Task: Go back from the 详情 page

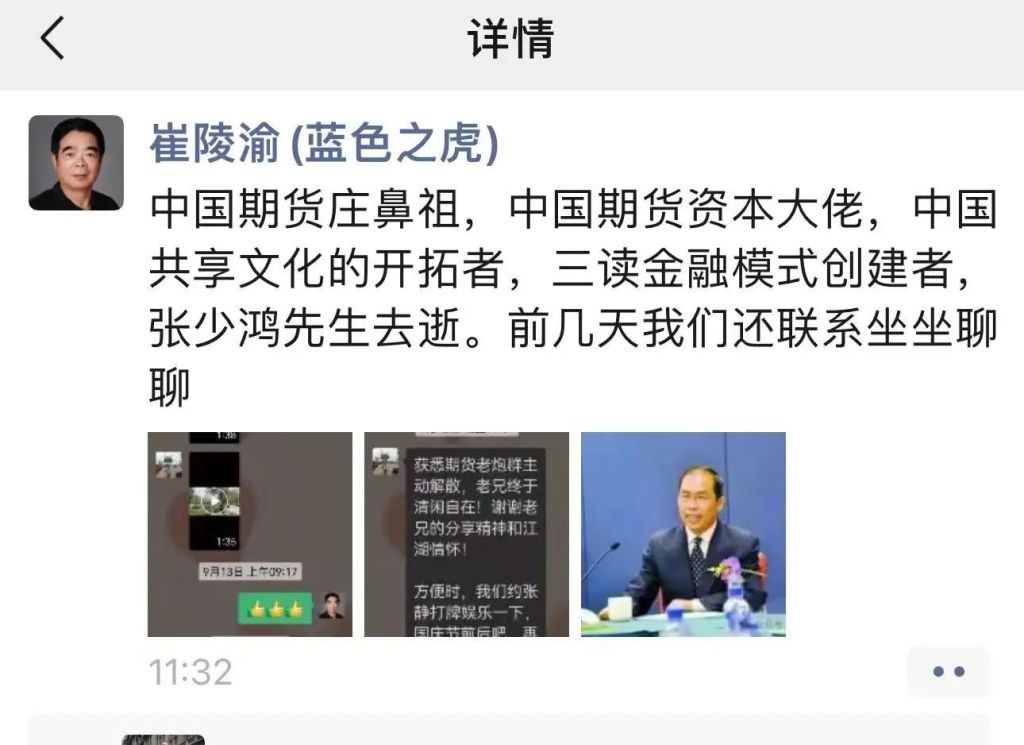Action: pos(52,41)
